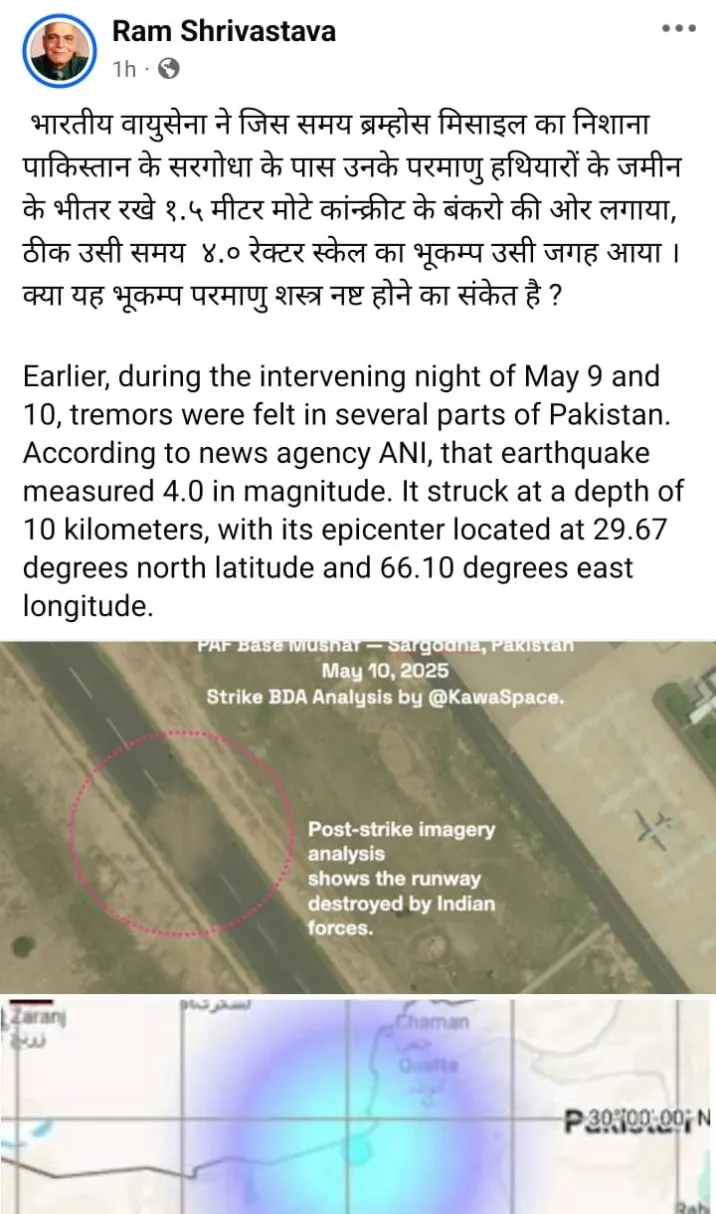This screenshot has height=1214, width=716.
Task: Open the Ram Shrivastava profile name link
Action: click(x=223, y=31)
